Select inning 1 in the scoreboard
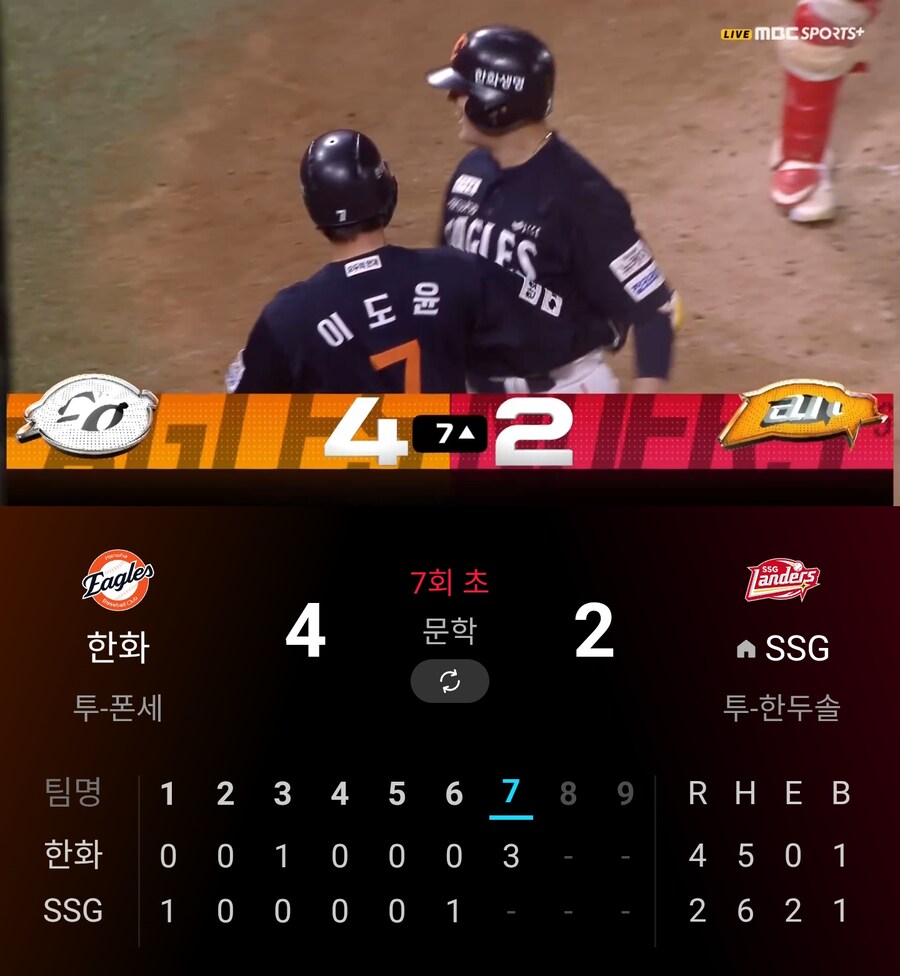The image size is (900, 976). point(167,796)
